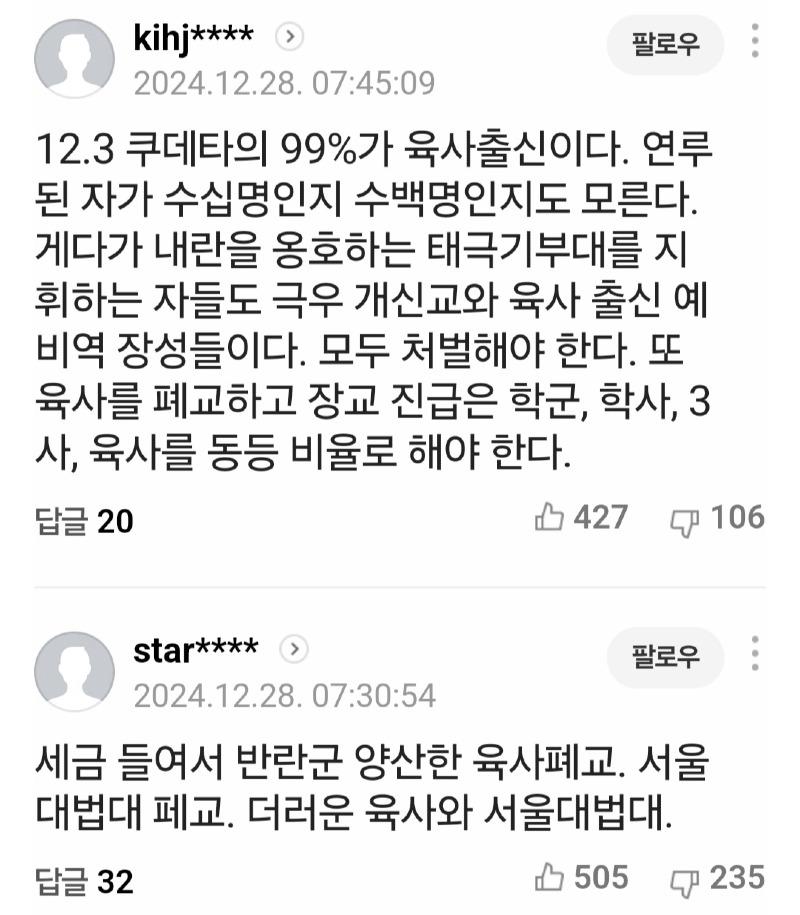Open star**** profile via chevron
The height and width of the screenshot is (915, 800).
pyautogui.click(x=294, y=650)
